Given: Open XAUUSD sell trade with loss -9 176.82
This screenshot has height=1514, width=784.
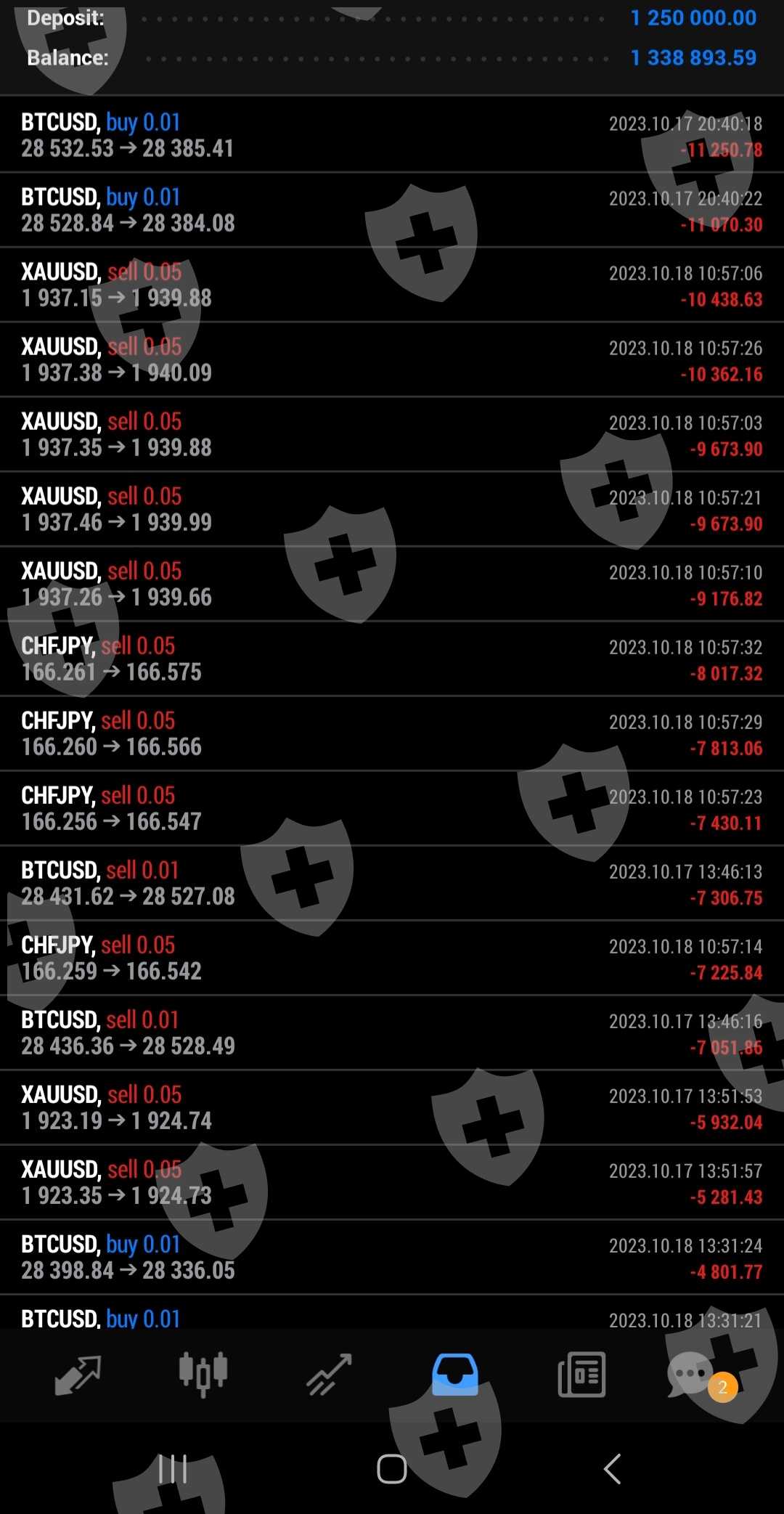Looking at the screenshot, I should [392, 584].
